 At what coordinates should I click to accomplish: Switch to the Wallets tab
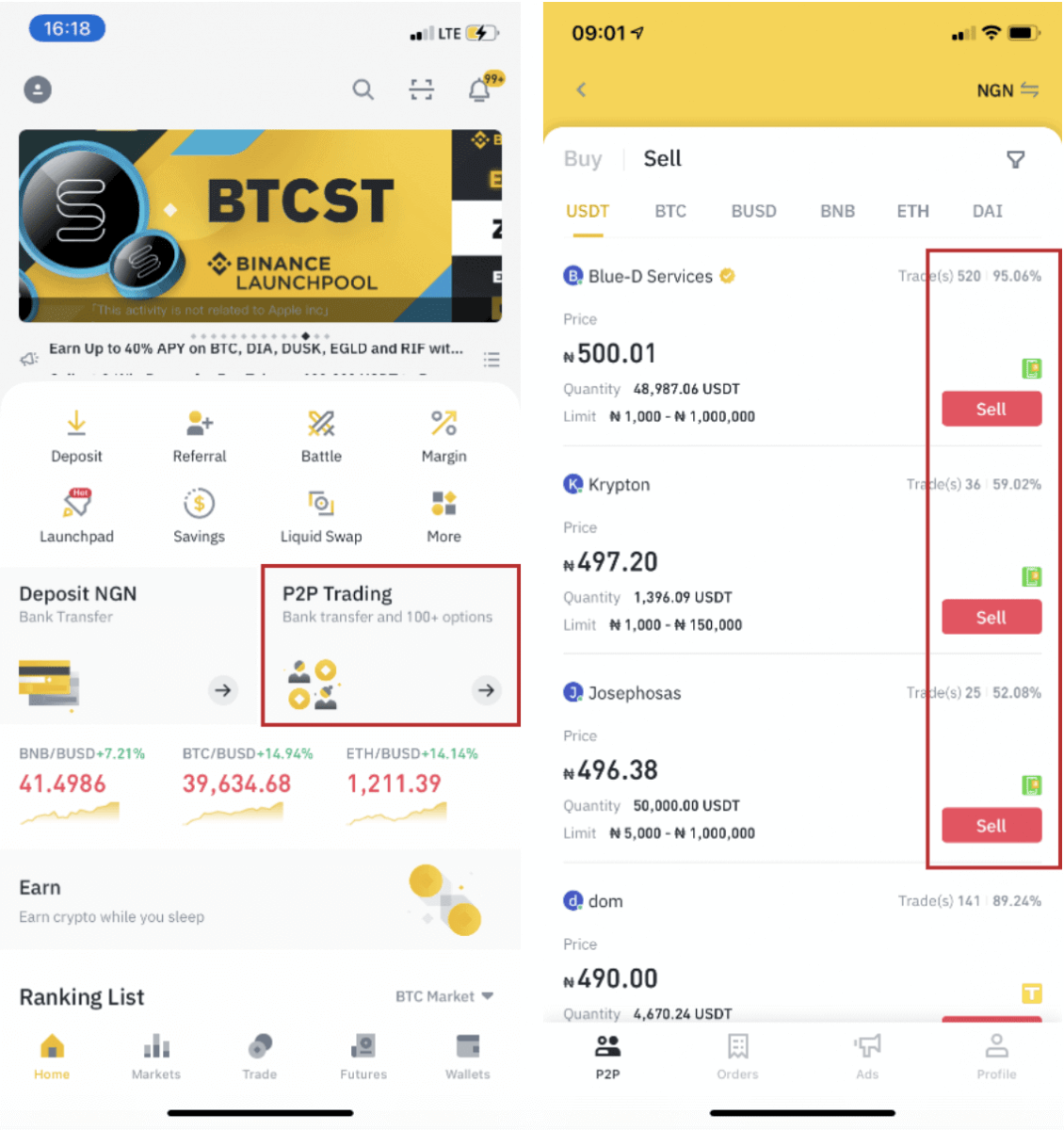(468, 1056)
